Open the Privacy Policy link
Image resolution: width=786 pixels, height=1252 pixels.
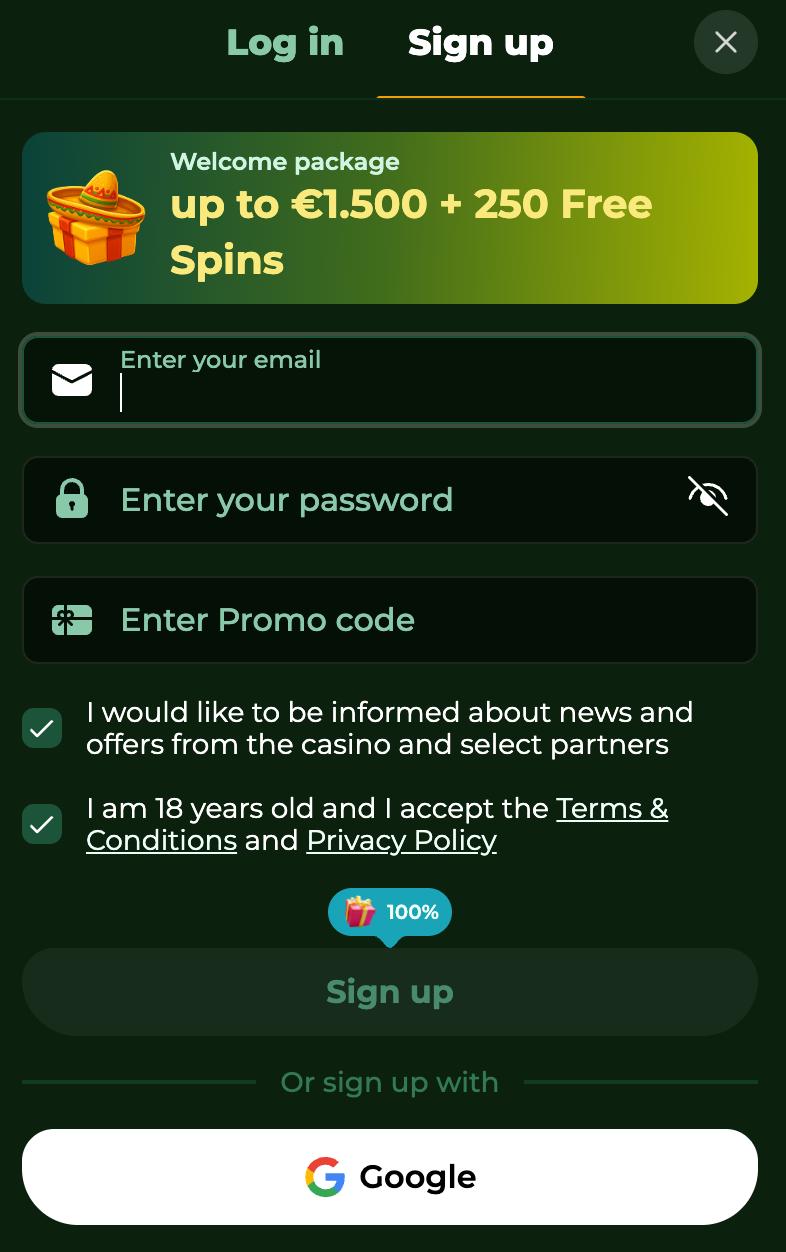[401, 840]
